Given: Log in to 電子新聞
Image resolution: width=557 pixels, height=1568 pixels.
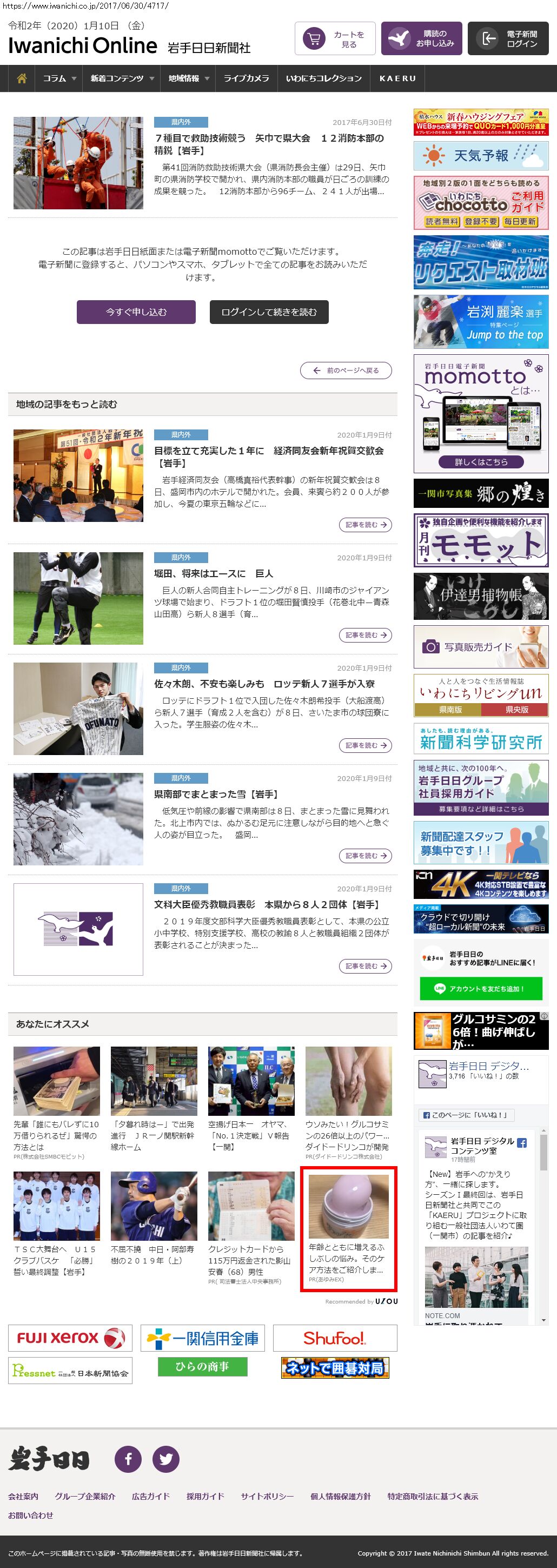Looking at the screenshot, I should tap(508, 39).
